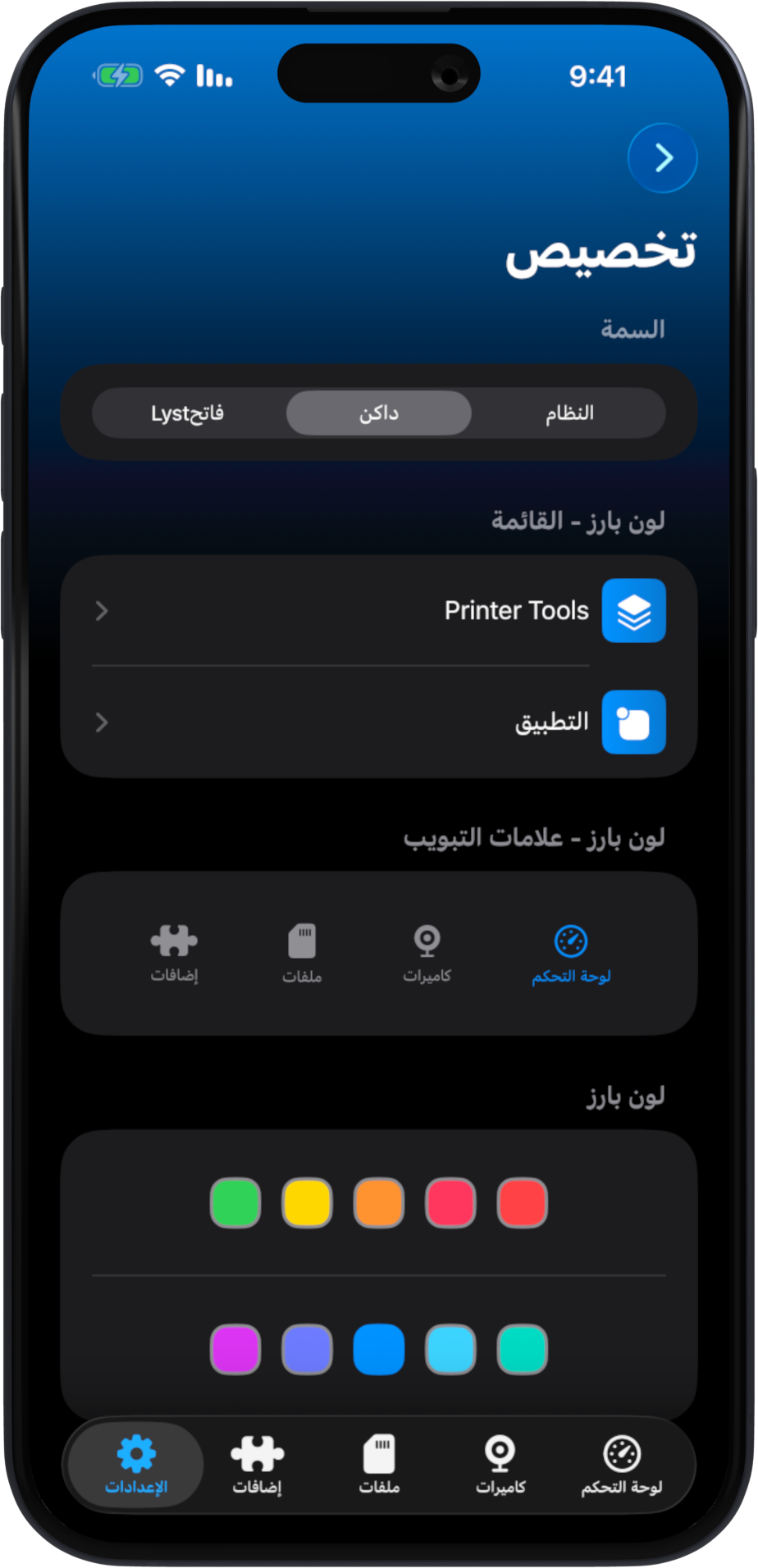758x1568 pixels.
Task: Pick the light cyan accent color swatch
Action: coord(450,1349)
